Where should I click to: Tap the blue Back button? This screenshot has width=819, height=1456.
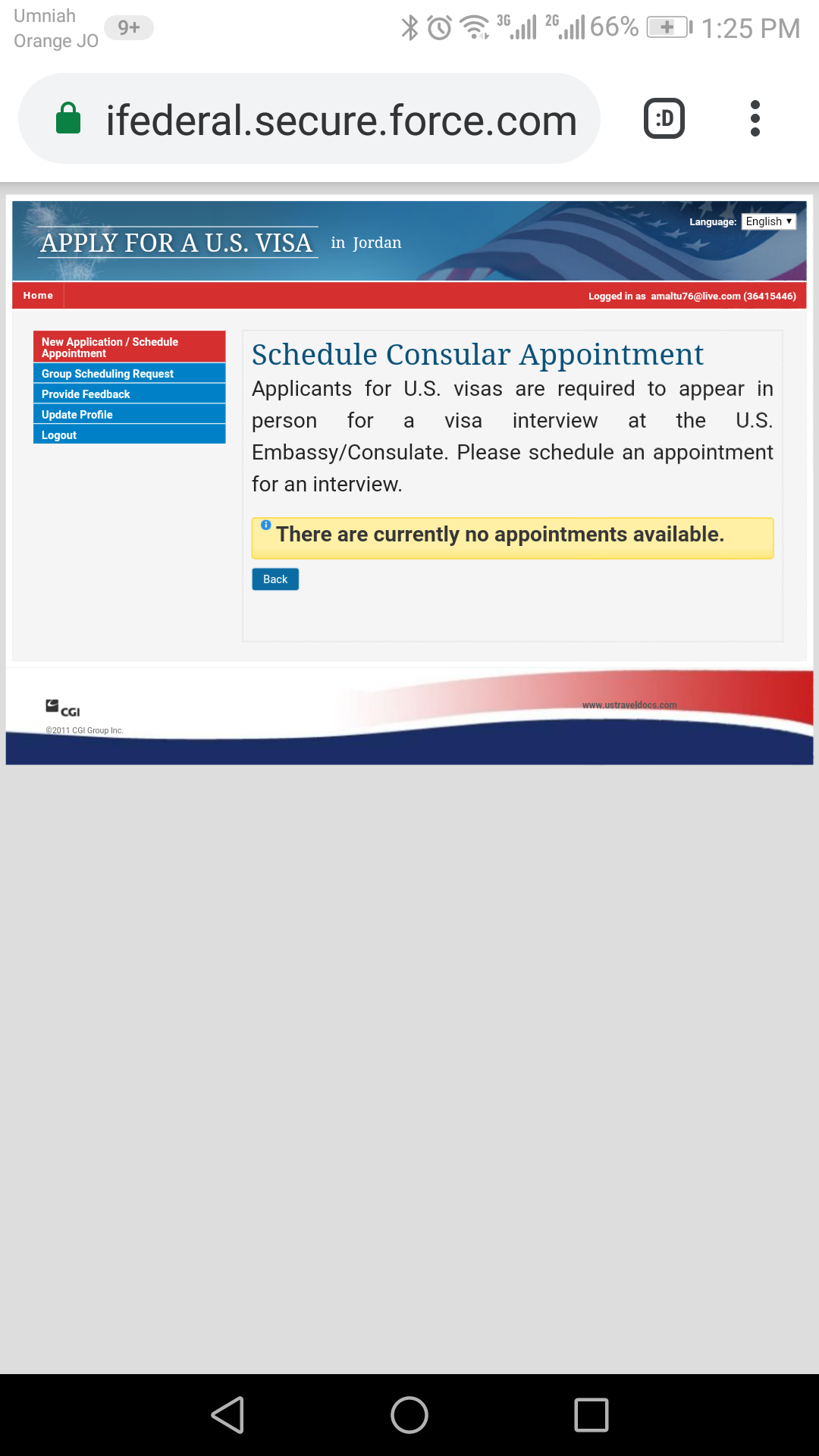coord(275,579)
